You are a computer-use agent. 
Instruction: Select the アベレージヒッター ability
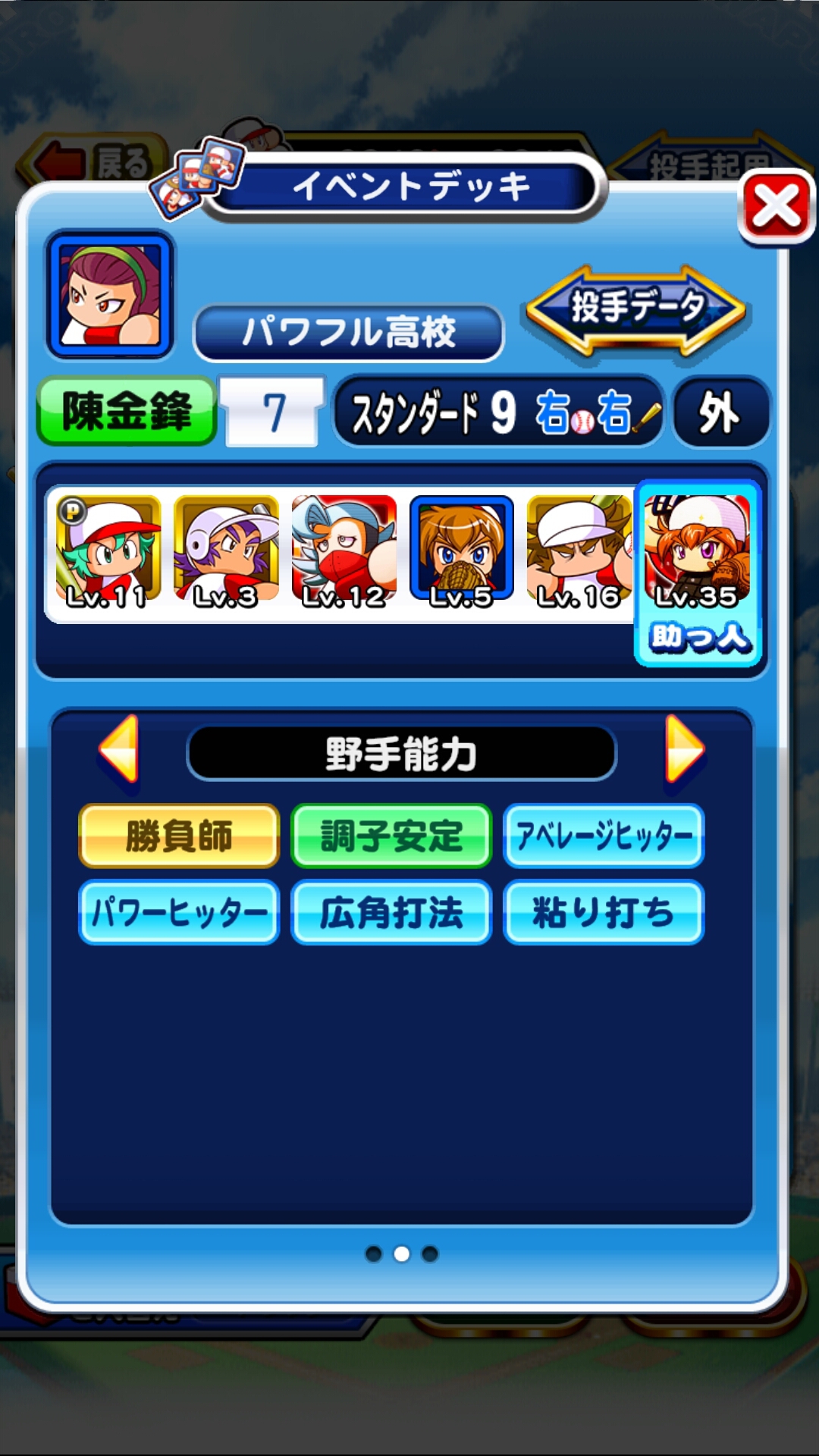point(604,836)
